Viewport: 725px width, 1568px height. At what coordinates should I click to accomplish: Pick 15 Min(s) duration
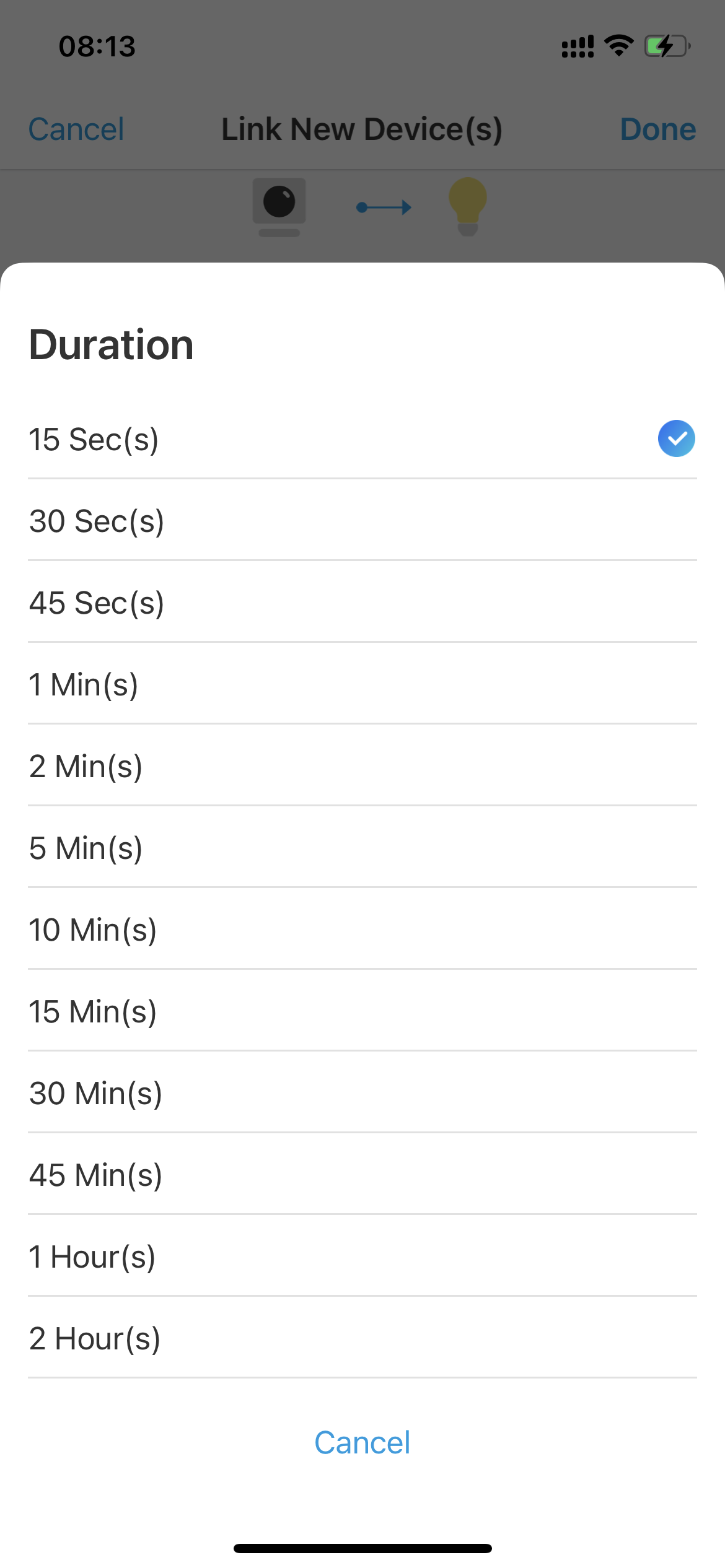click(x=362, y=1011)
